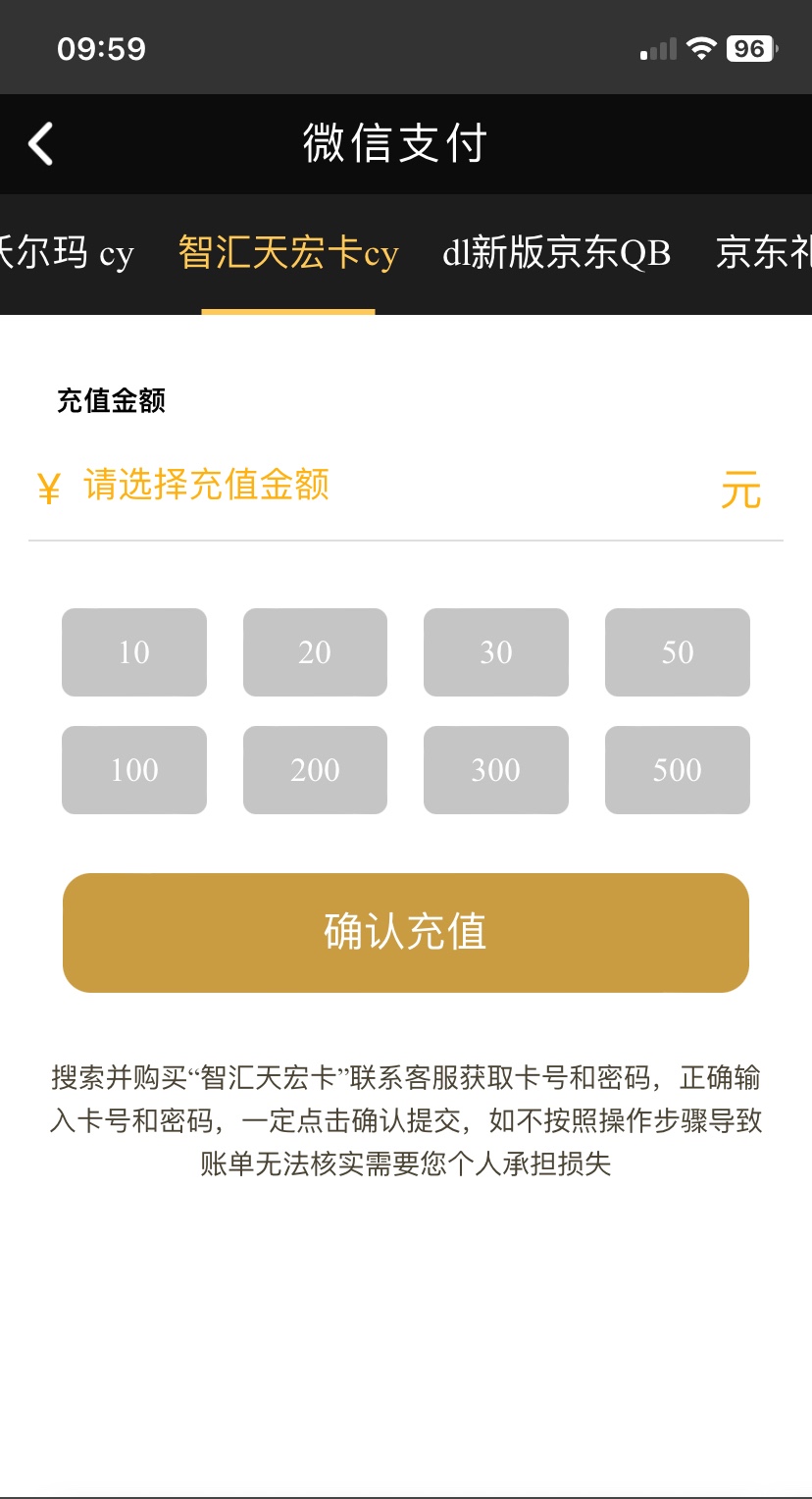The width and height of the screenshot is (812, 1499).
Task: Set the recharge amount to 500
Action: [x=678, y=770]
